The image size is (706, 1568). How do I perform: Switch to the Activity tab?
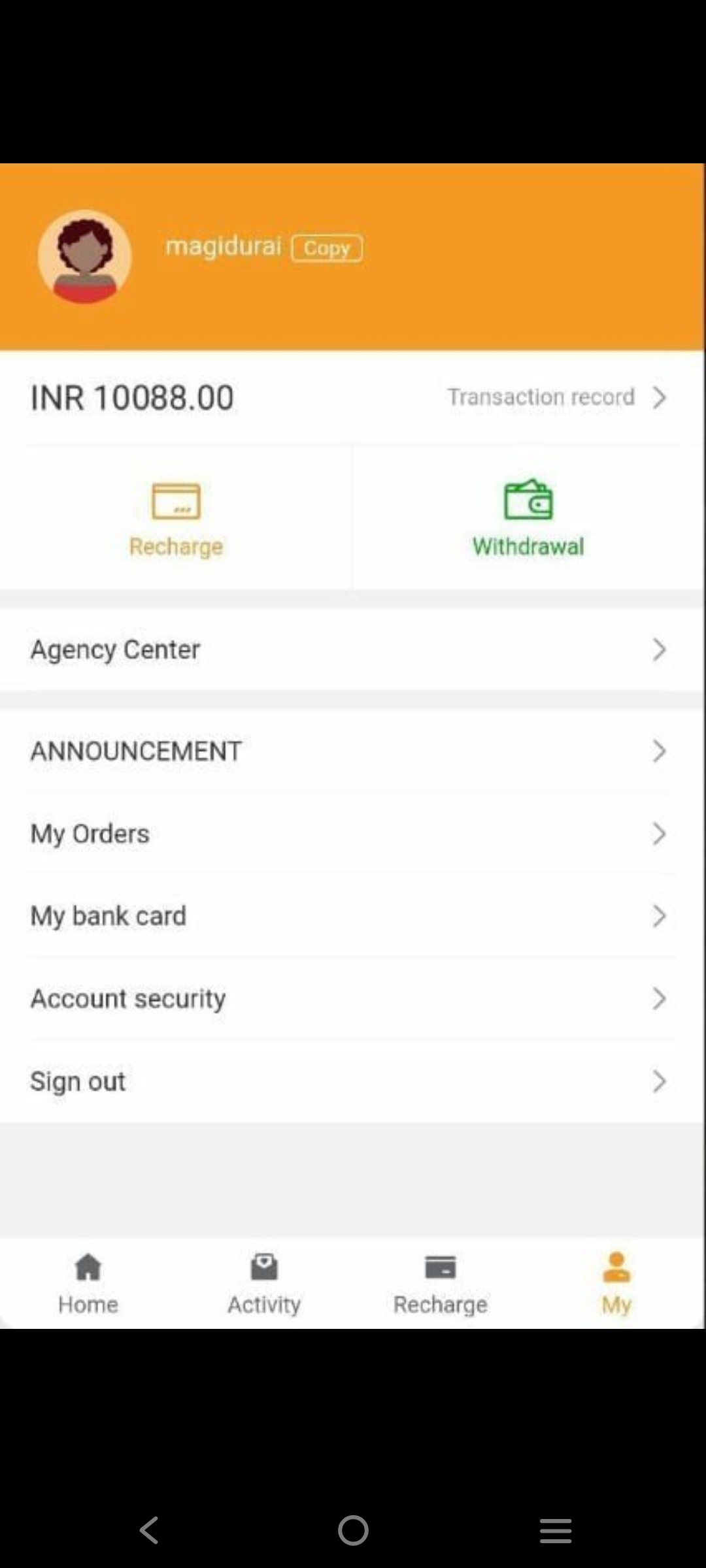264,1283
